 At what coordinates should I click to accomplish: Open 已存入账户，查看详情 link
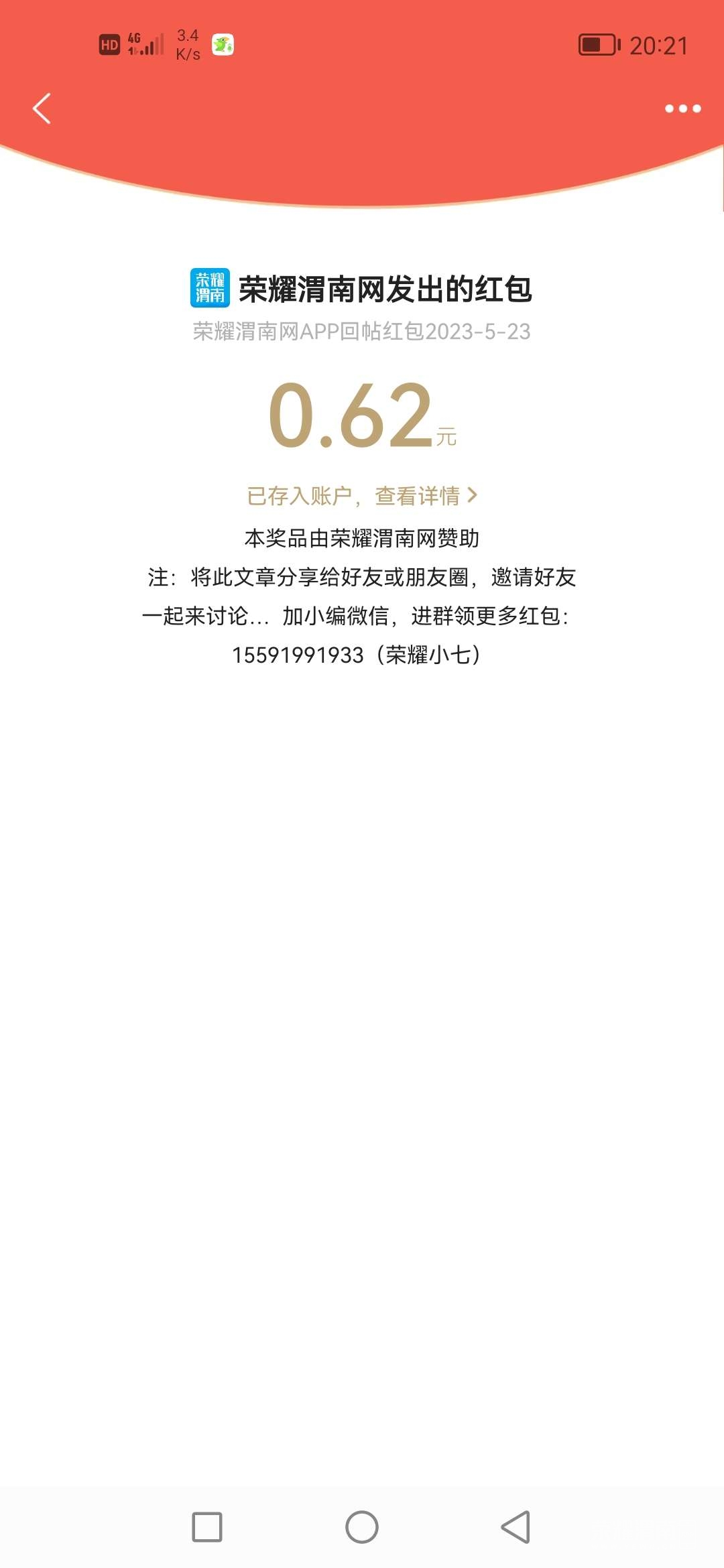(x=362, y=496)
